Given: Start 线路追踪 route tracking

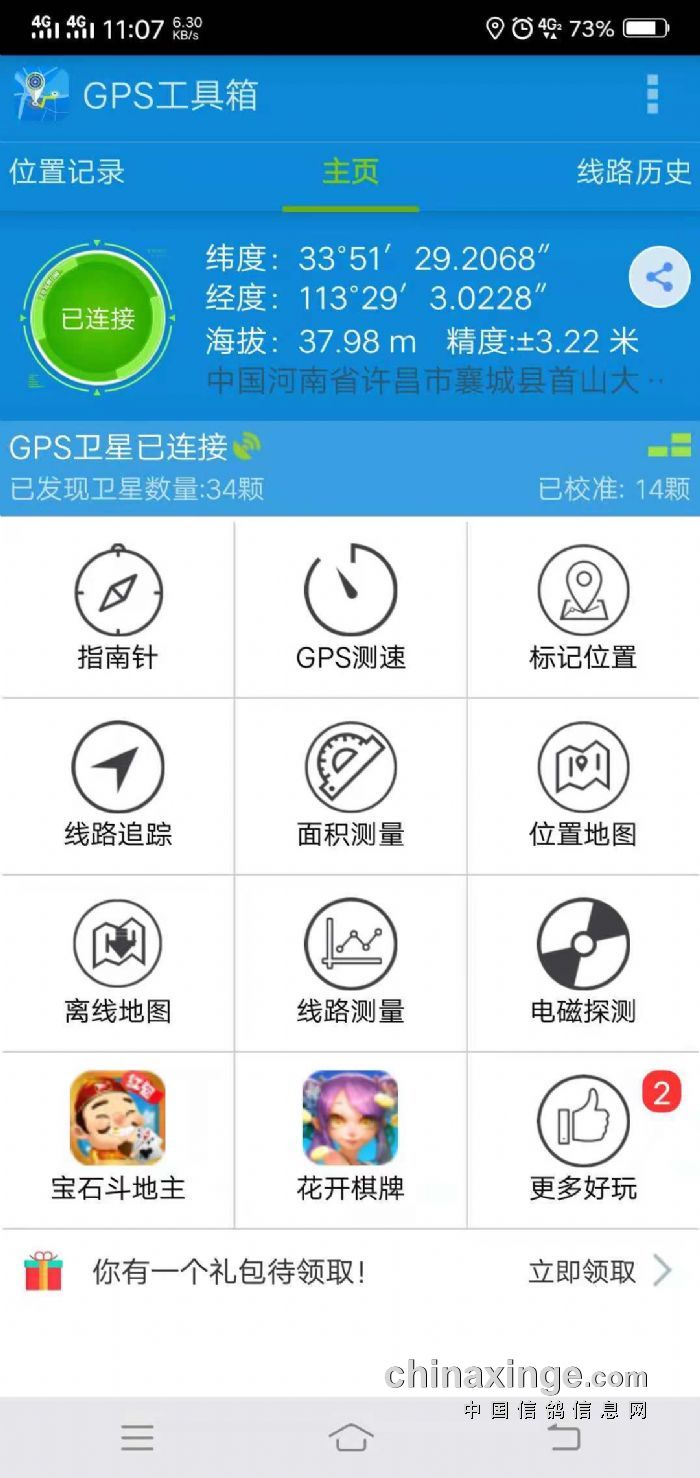Looking at the screenshot, I should 118,785.
